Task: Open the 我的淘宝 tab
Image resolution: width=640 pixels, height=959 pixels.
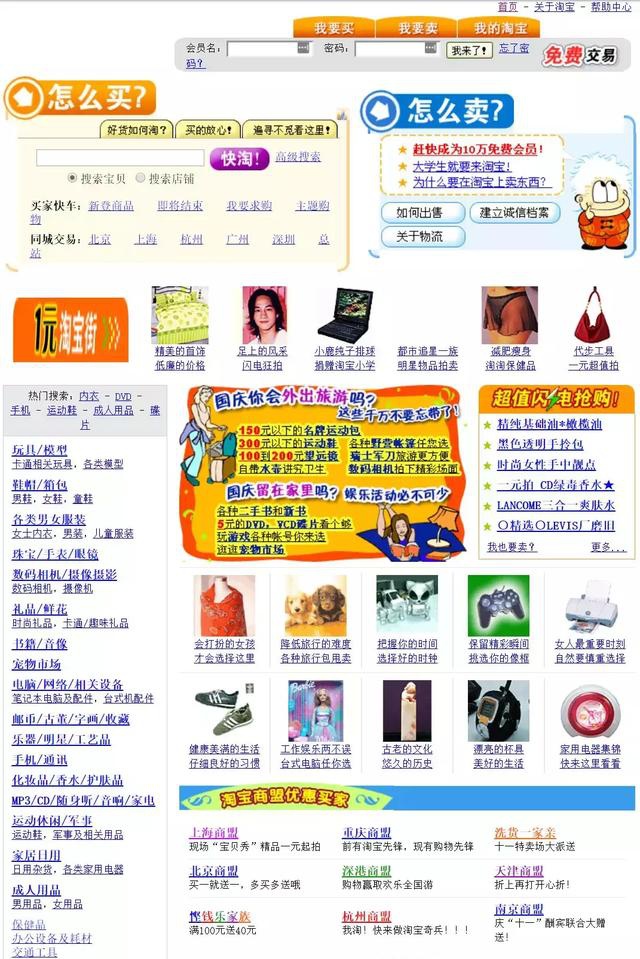Action: (x=500, y=28)
